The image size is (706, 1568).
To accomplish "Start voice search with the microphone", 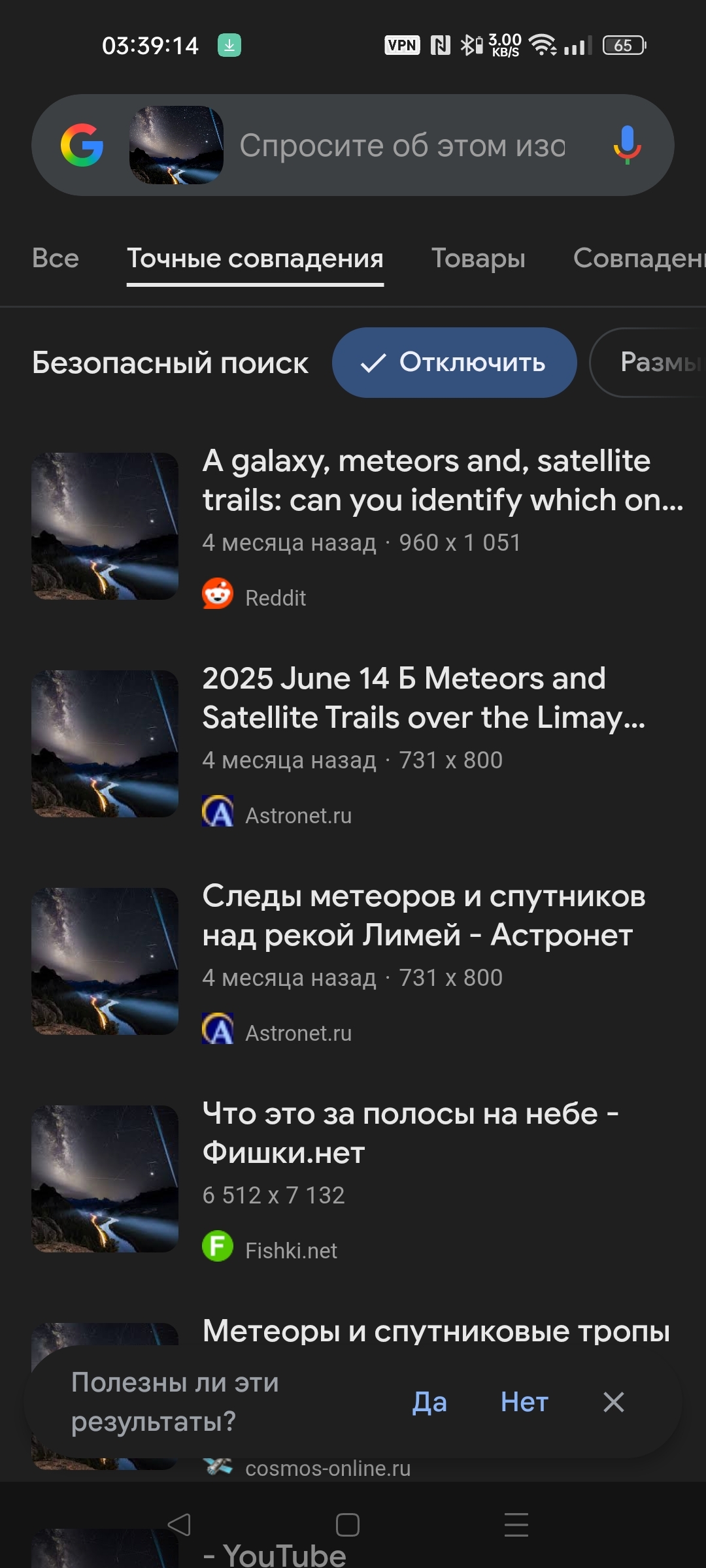I will [x=626, y=145].
